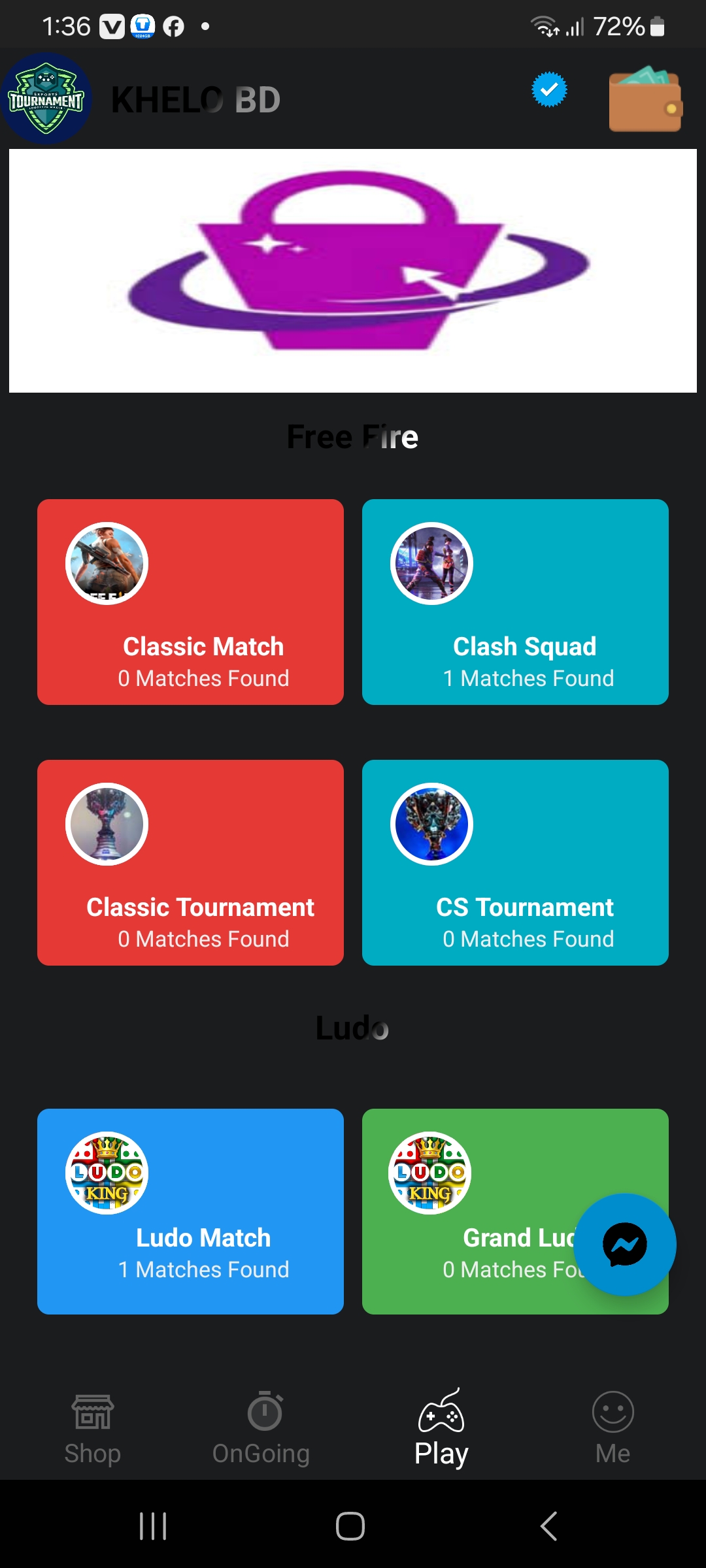
Task: Tap the purple shopping bag banner
Action: tap(353, 270)
